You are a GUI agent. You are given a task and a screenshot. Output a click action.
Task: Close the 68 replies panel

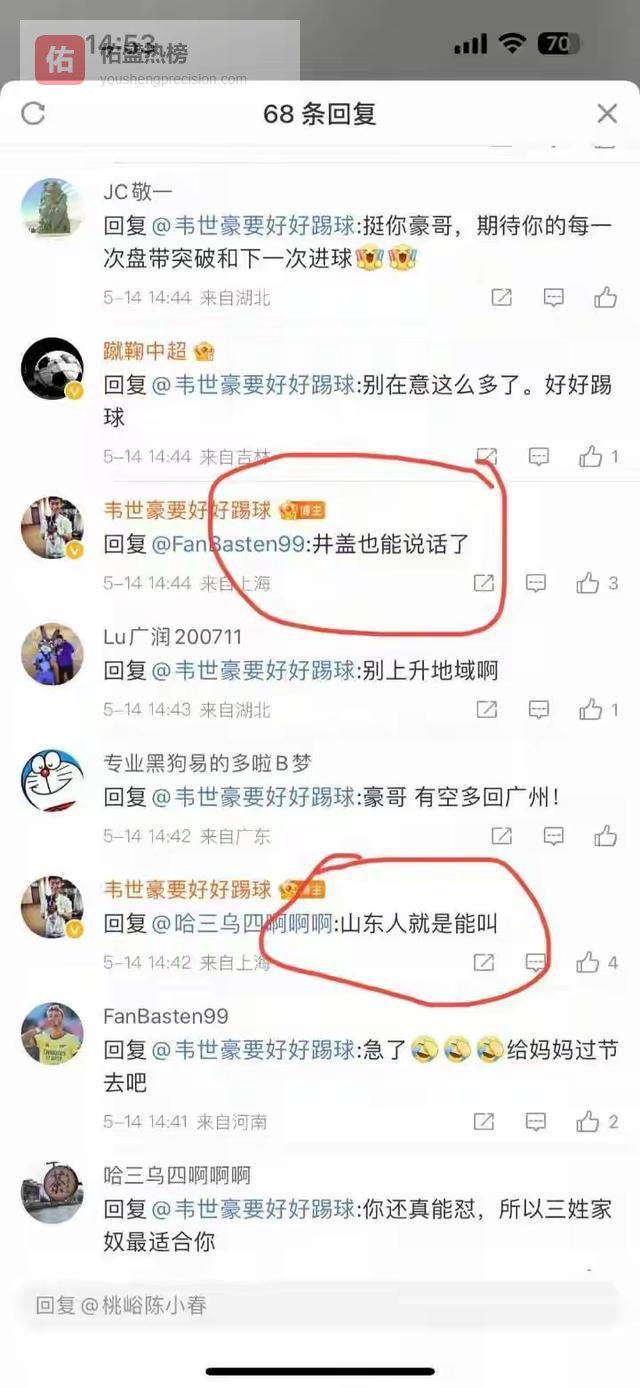point(607,113)
